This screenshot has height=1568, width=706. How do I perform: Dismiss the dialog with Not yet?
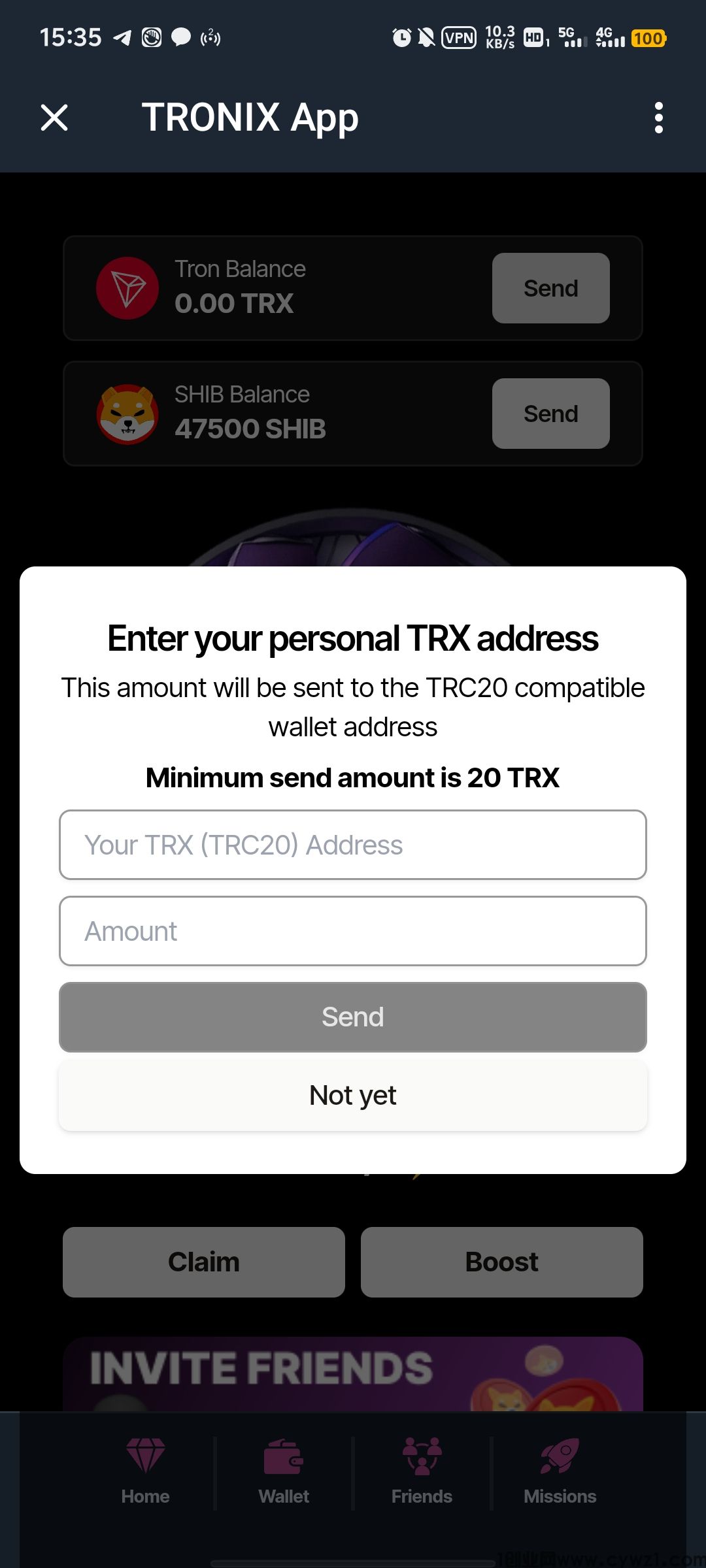tap(353, 1096)
